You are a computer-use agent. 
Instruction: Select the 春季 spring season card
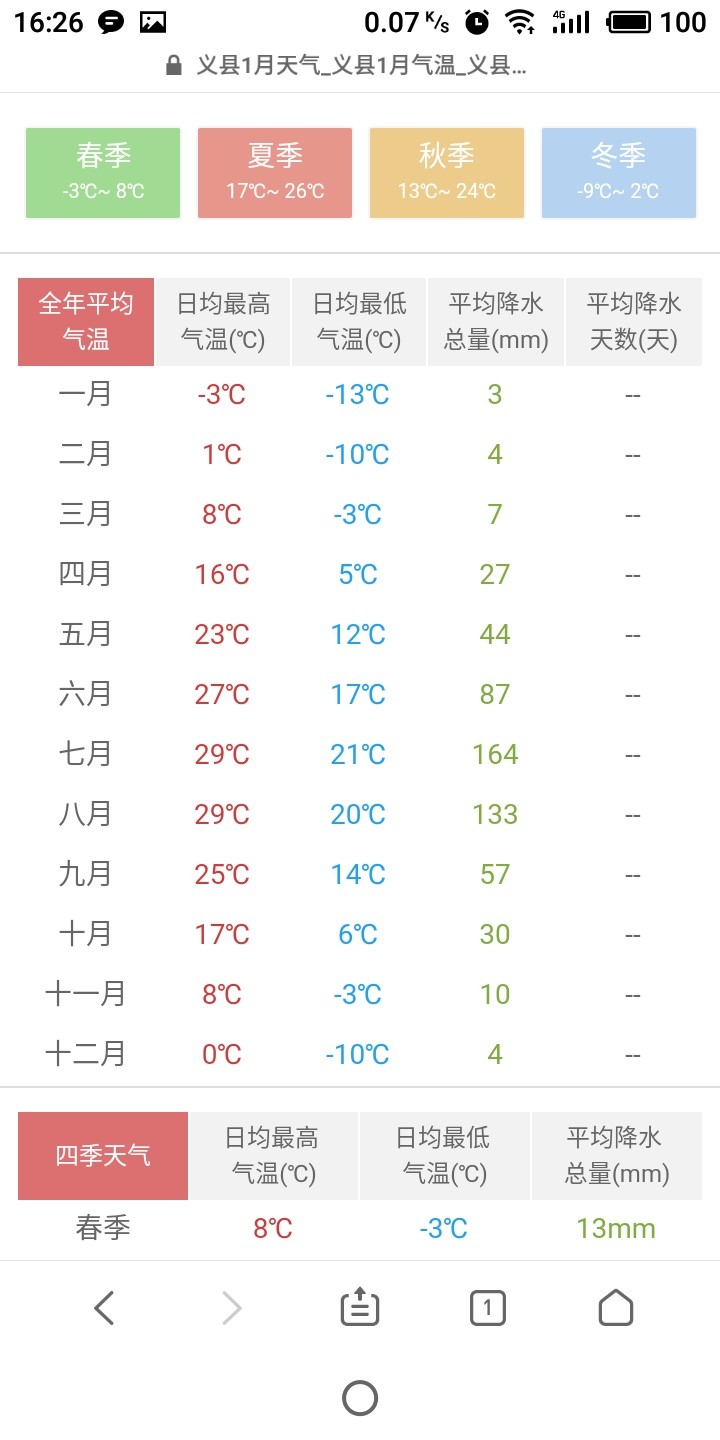pyautogui.click(x=103, y=172)
